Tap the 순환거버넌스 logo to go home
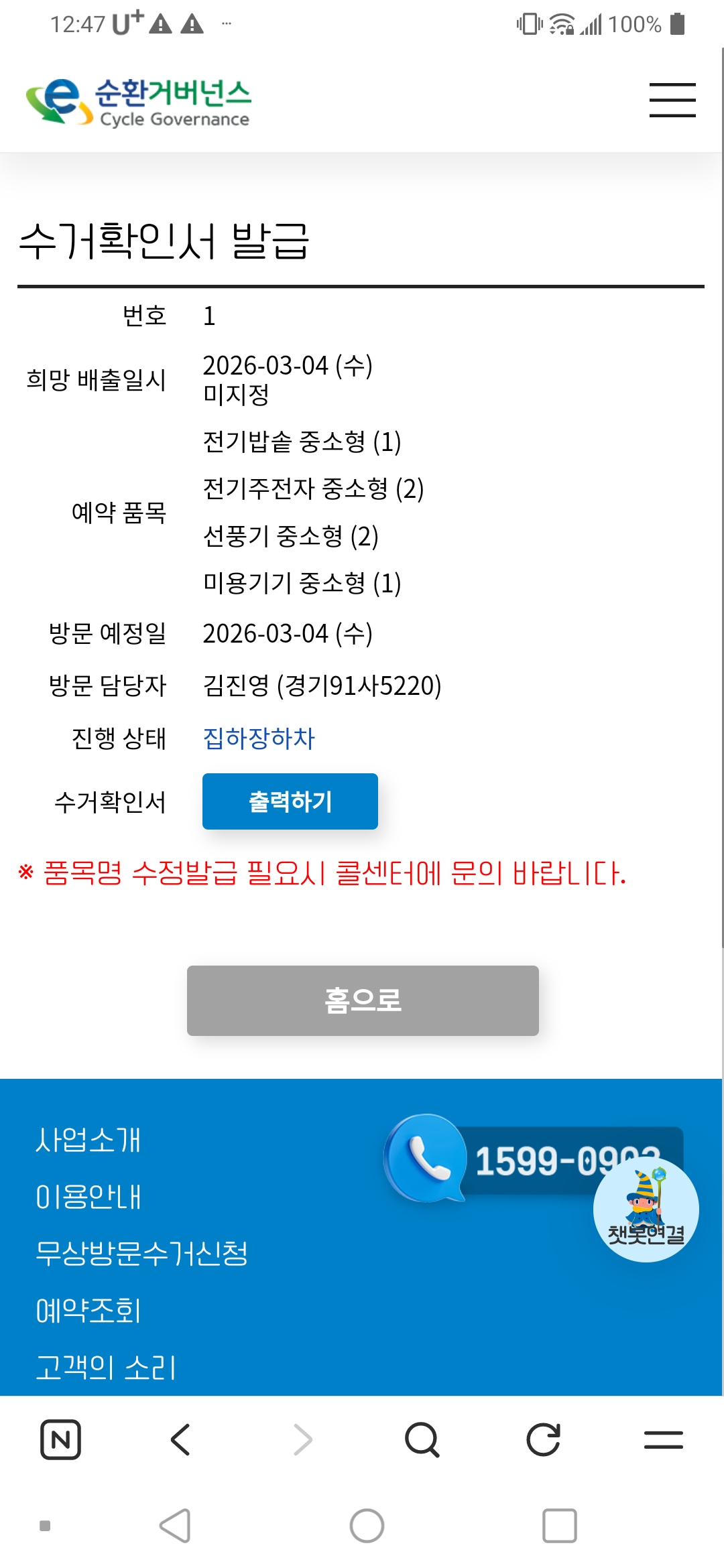 point(139,101)
